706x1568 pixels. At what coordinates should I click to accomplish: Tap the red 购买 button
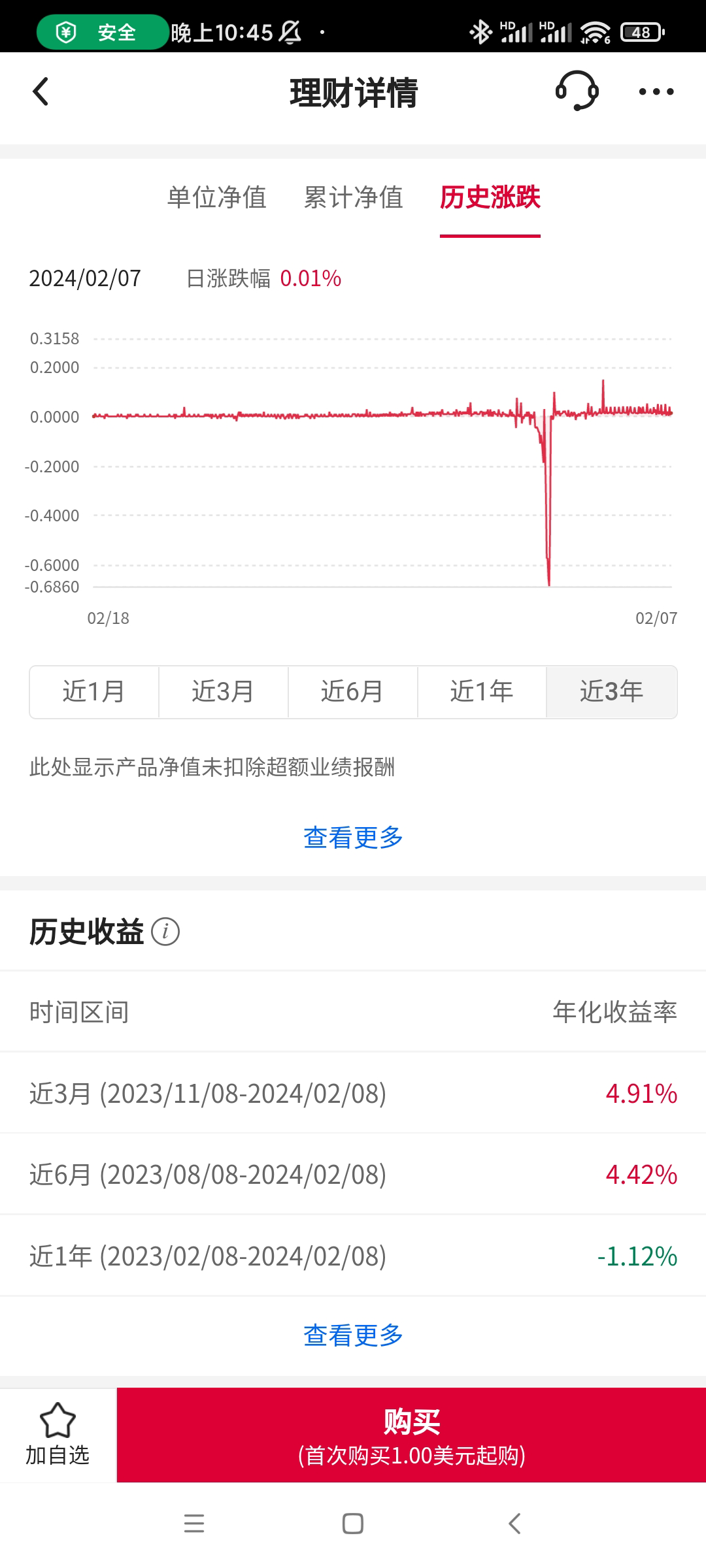pyautogui.click(x=411, y=1435)
